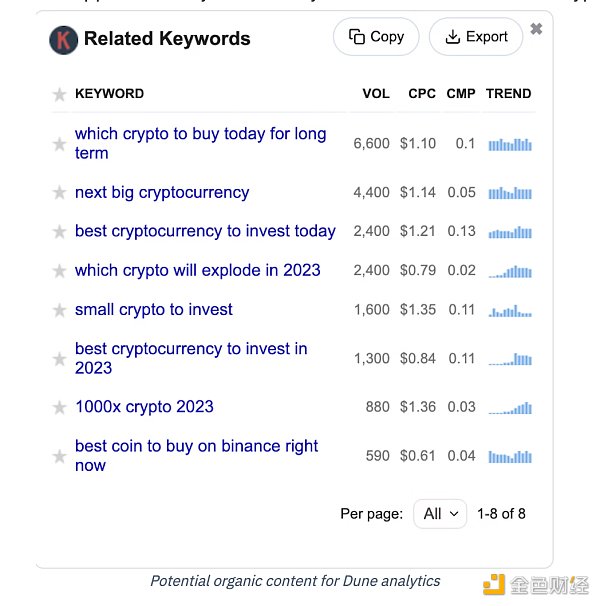
Task: Favorite "best cryptocurrency to invest today" with its star
Action: pyautogui.click(x=59, y=232)
